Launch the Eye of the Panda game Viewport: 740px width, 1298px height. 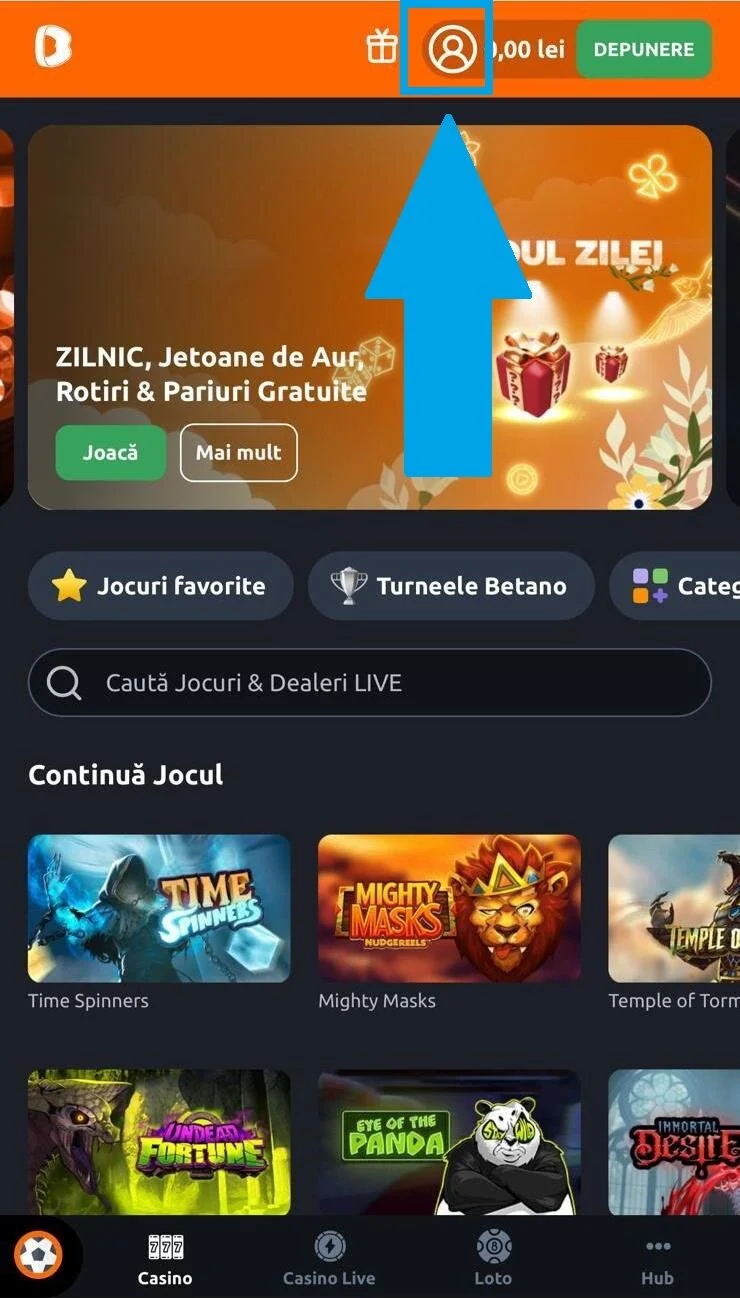click(x=449, y=1142)
